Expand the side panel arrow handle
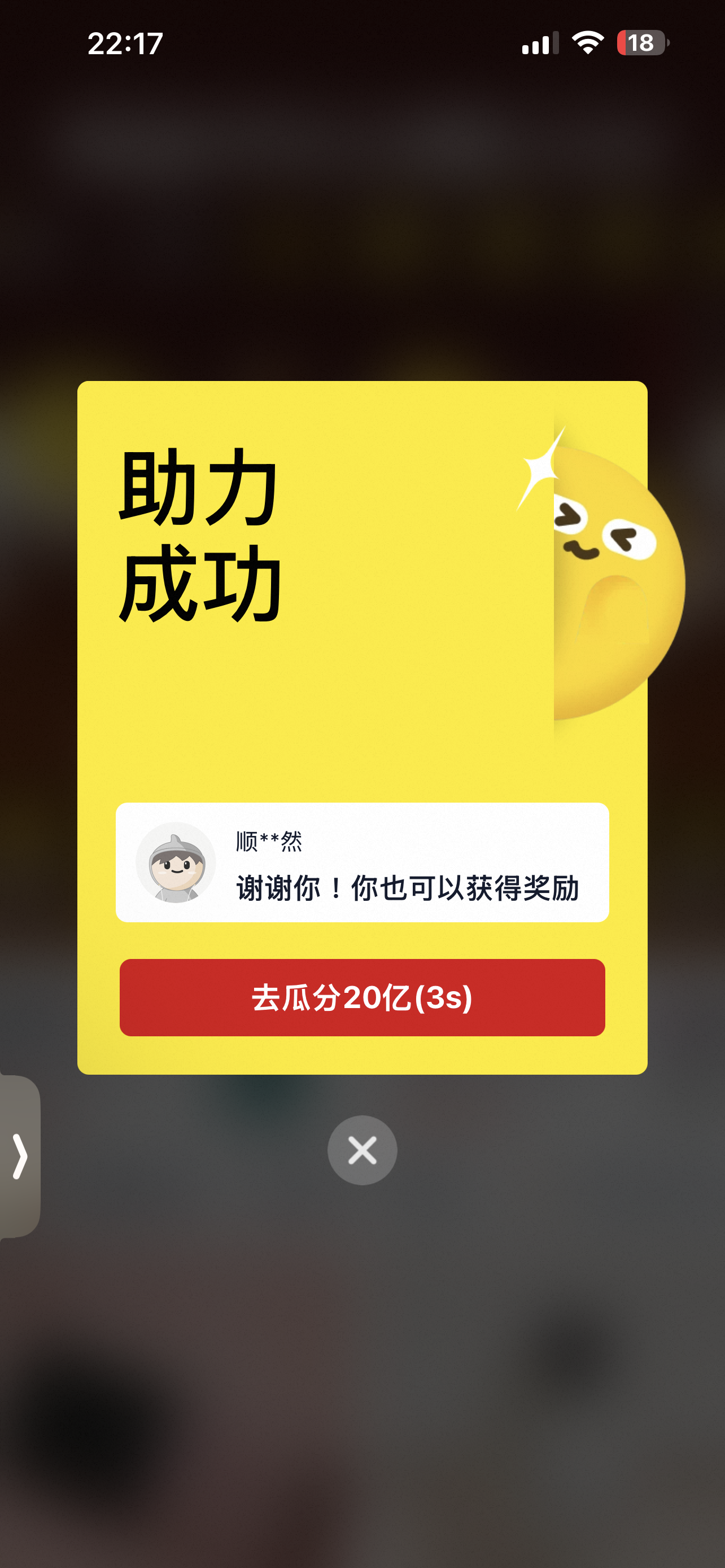The height and width of the screenshot is (1568, 725). tap(20, 1156)
